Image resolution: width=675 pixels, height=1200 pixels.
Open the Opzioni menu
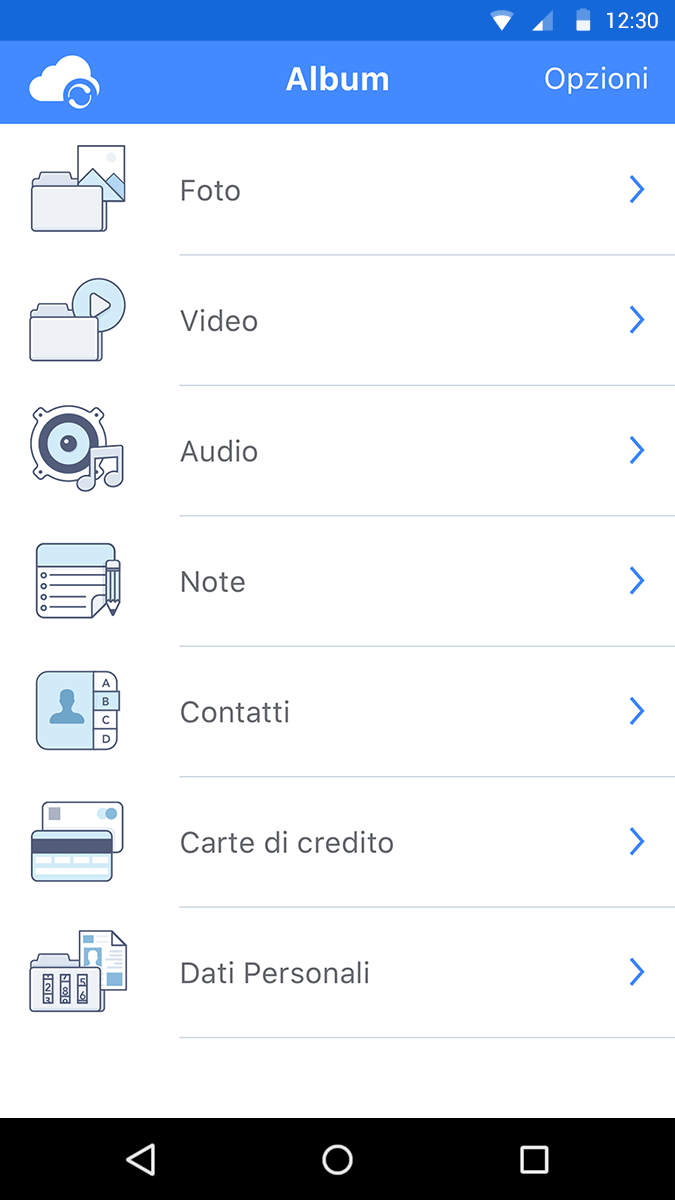pos(596,79)
